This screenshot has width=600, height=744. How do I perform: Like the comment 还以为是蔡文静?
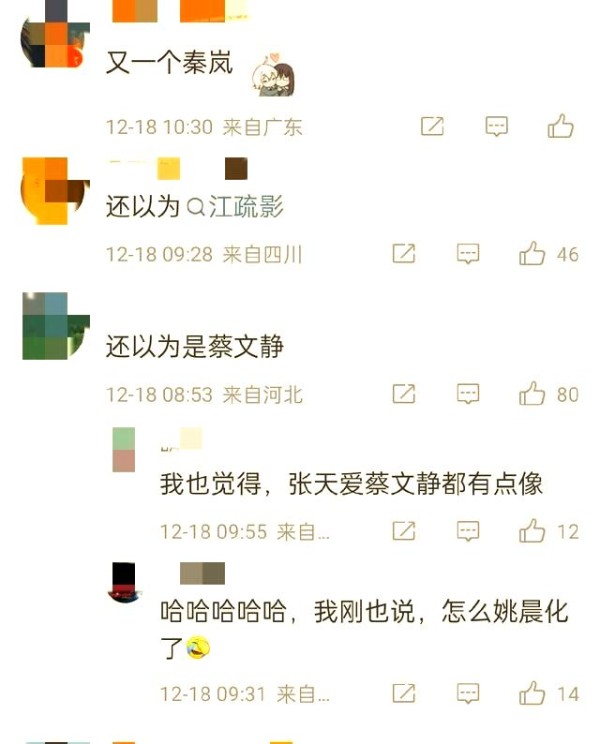coord(533,394)
